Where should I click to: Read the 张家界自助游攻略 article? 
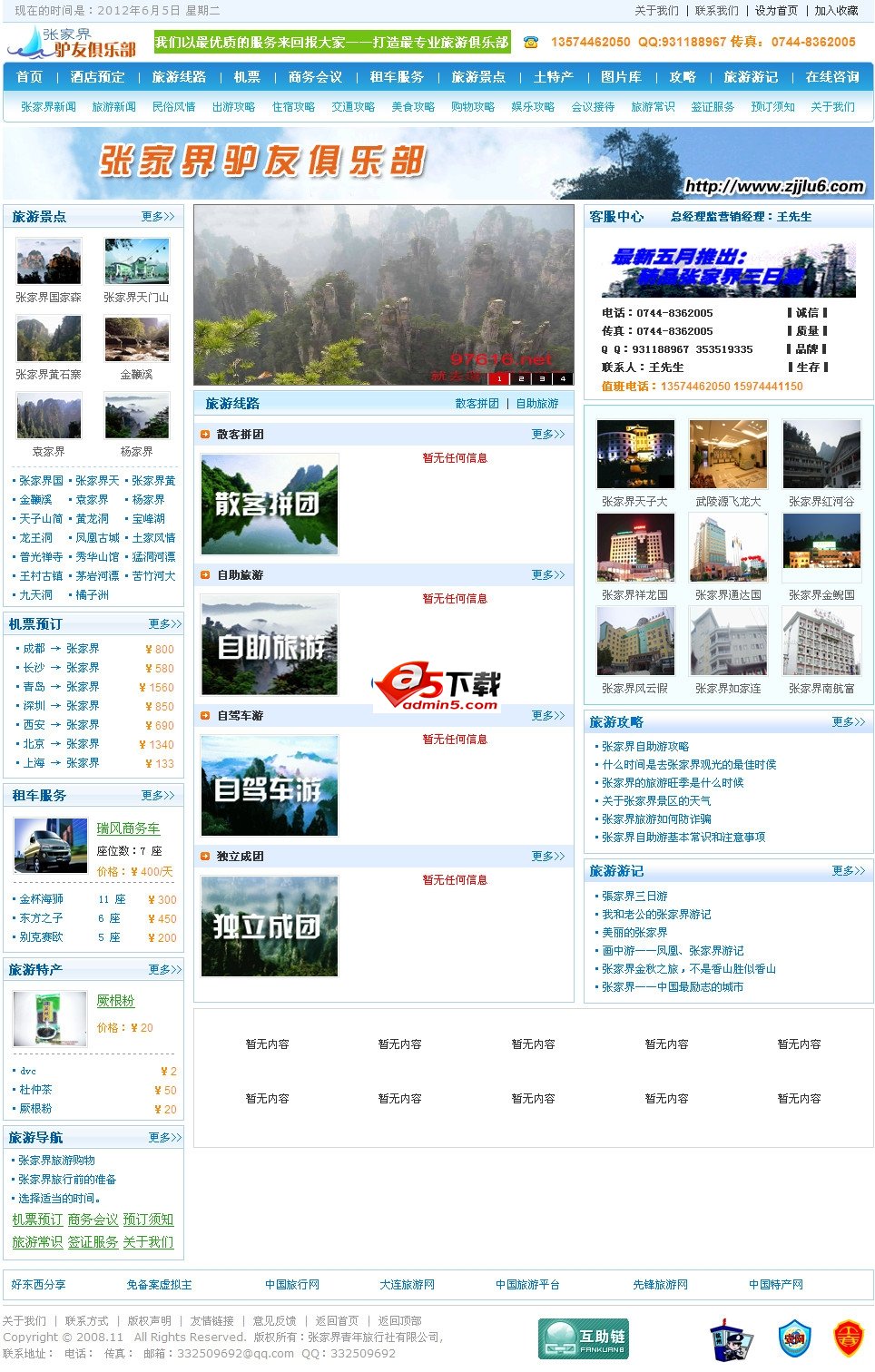pos(644,747)
